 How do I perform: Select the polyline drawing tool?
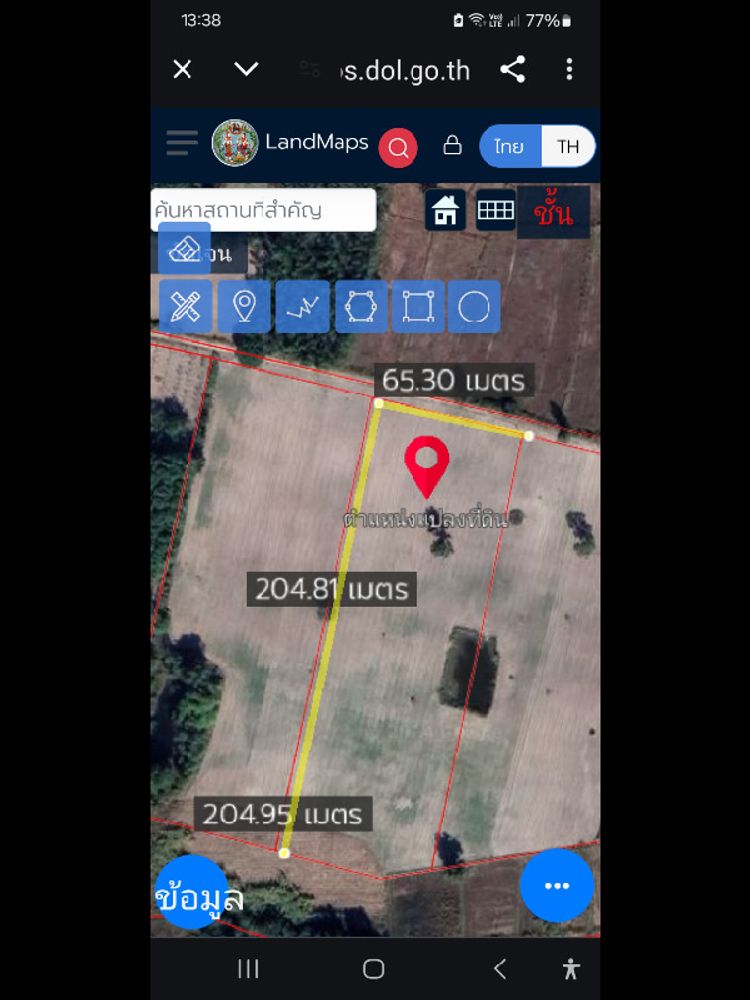pos(301,306)
